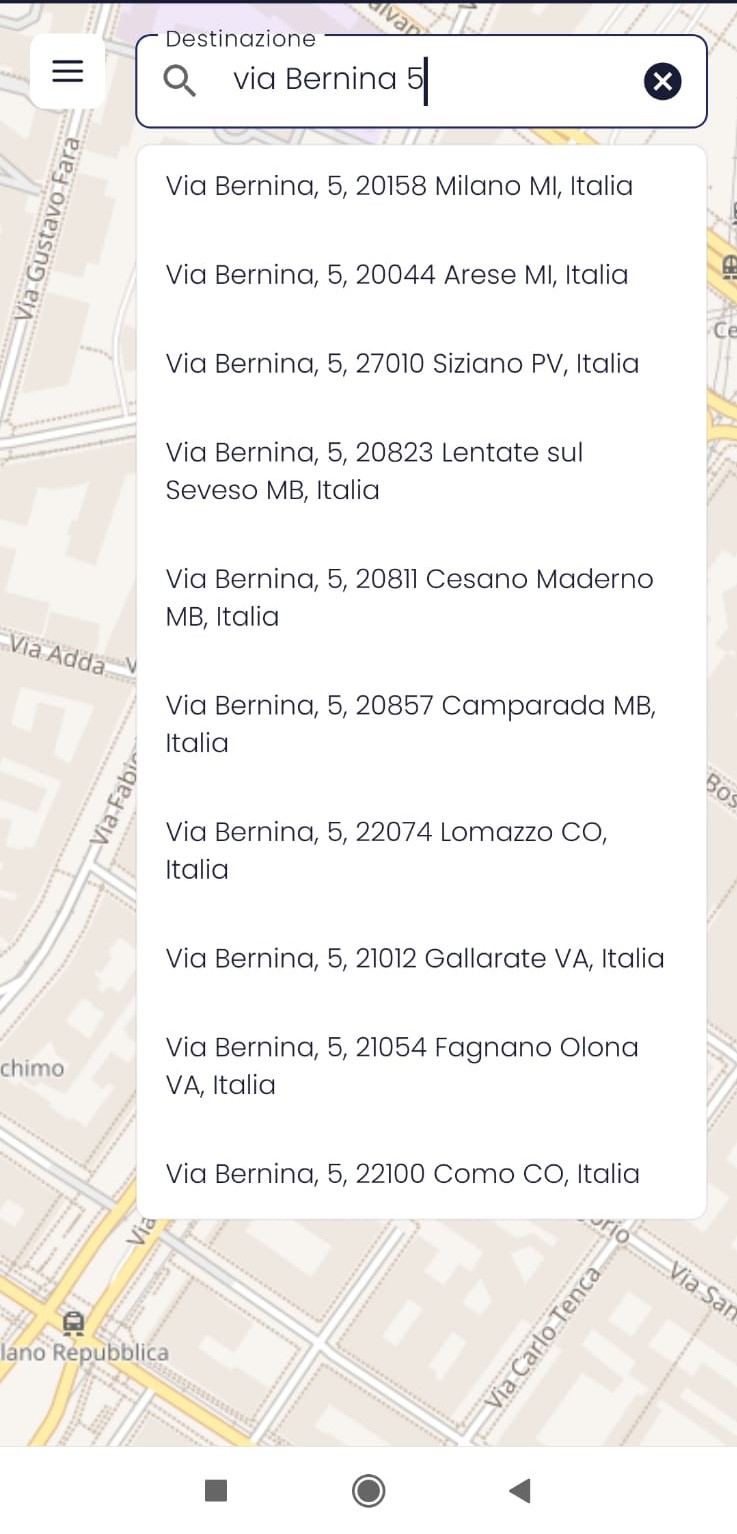
Task: Select the Fagnano Olona suggestion
Action: point(421,1066)
